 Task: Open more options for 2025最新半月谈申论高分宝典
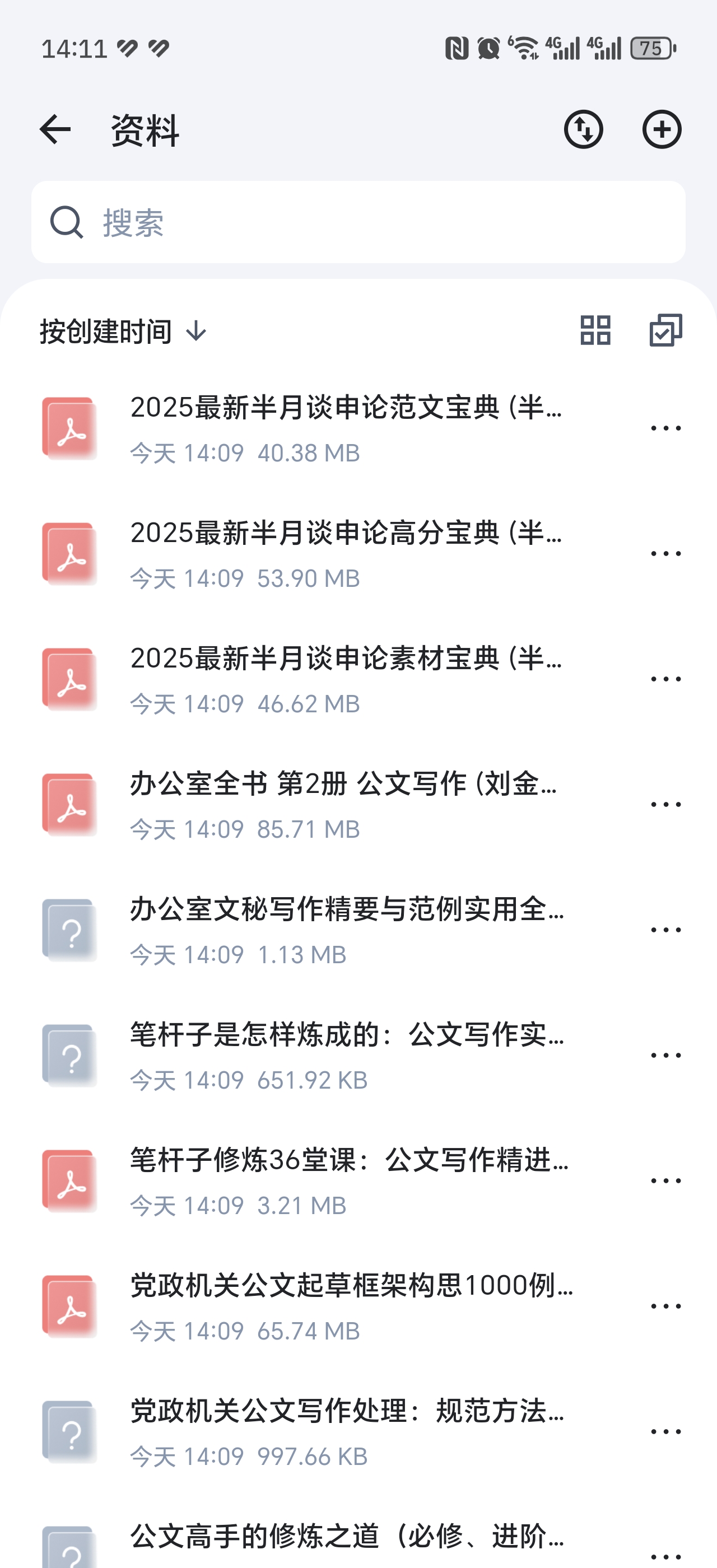pyautogui.click(x=666, y=553)
